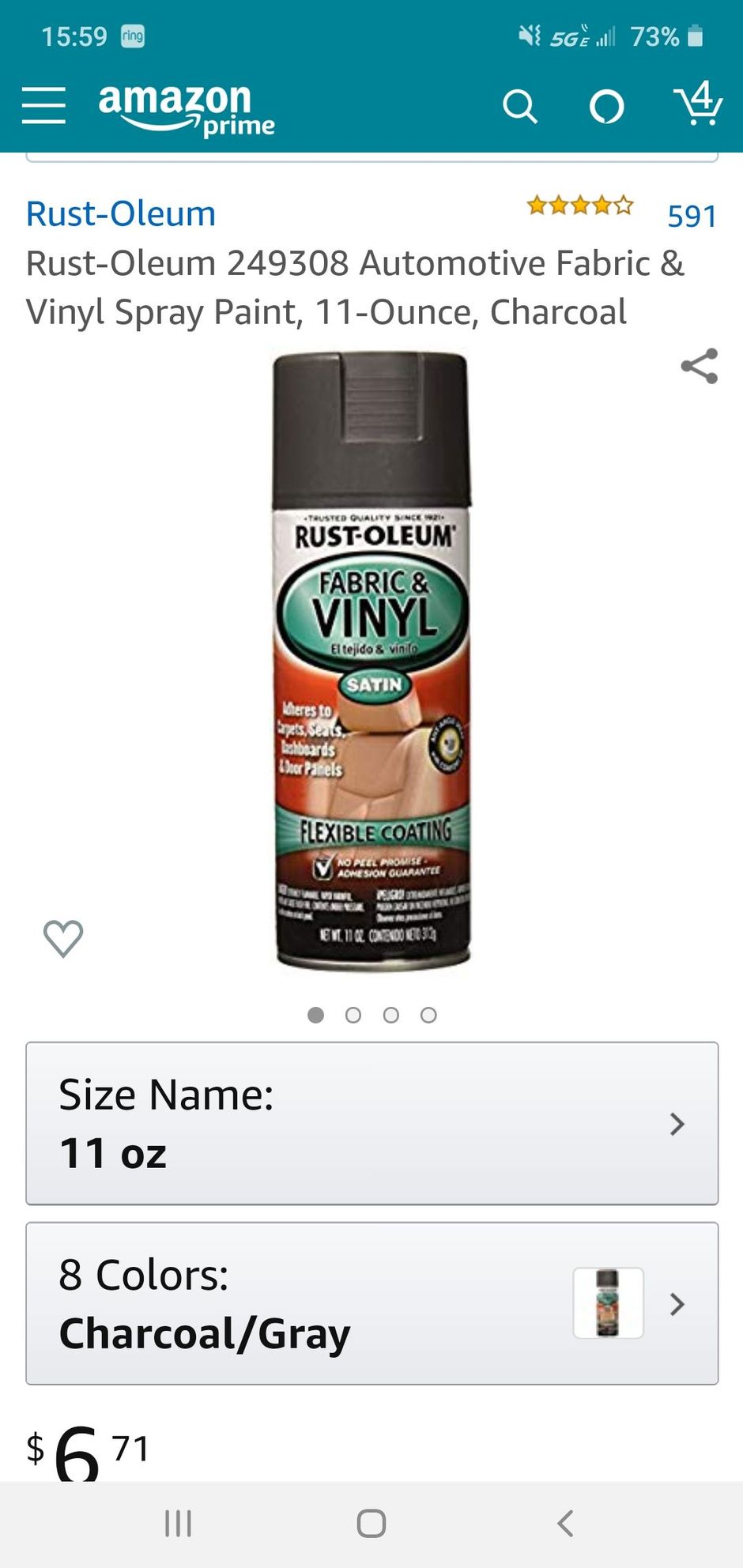Tap the Amazon Prime logo
The height and width of the screenshot is (1568, 743).
(x=187, y=109)
